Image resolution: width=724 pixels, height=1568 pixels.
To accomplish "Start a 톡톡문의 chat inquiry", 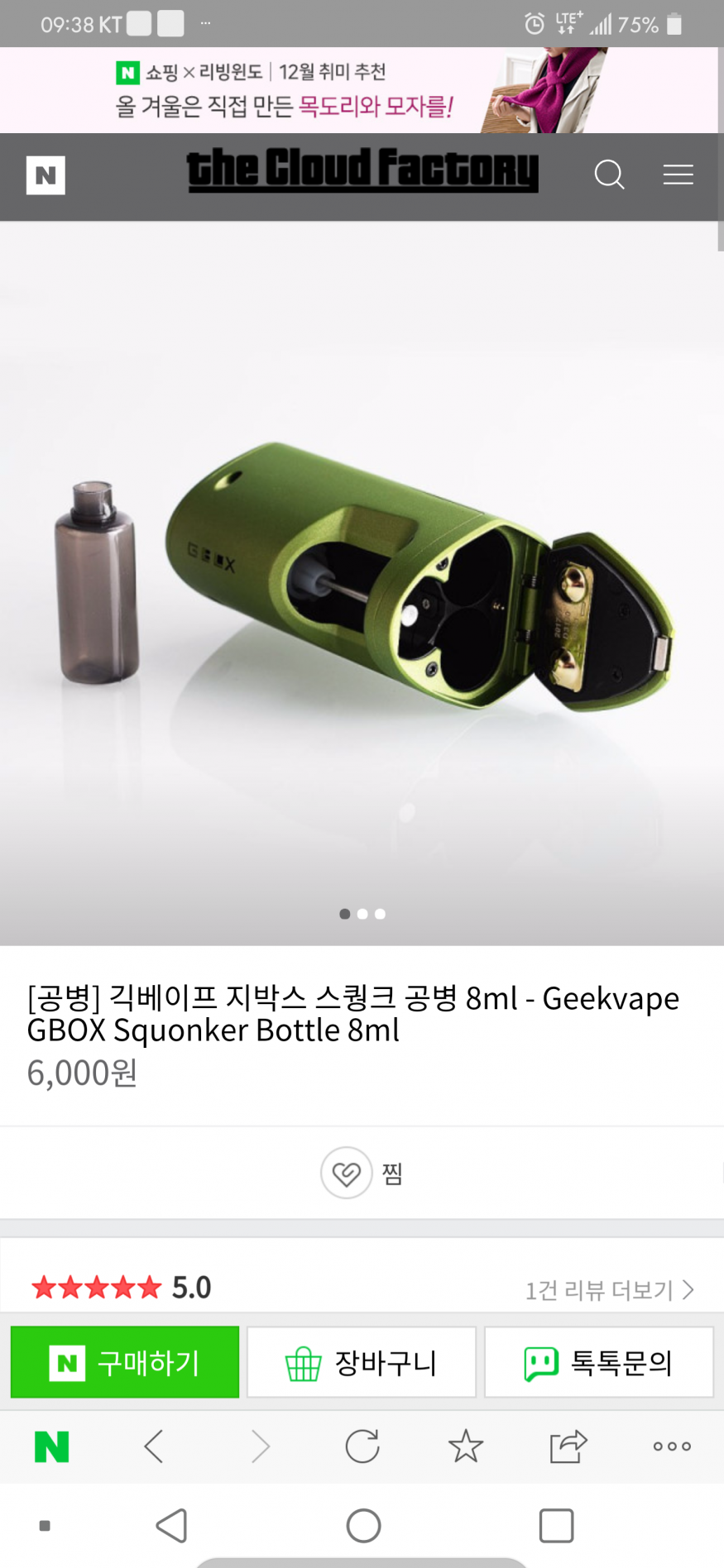I will (x=599, y=1362).
